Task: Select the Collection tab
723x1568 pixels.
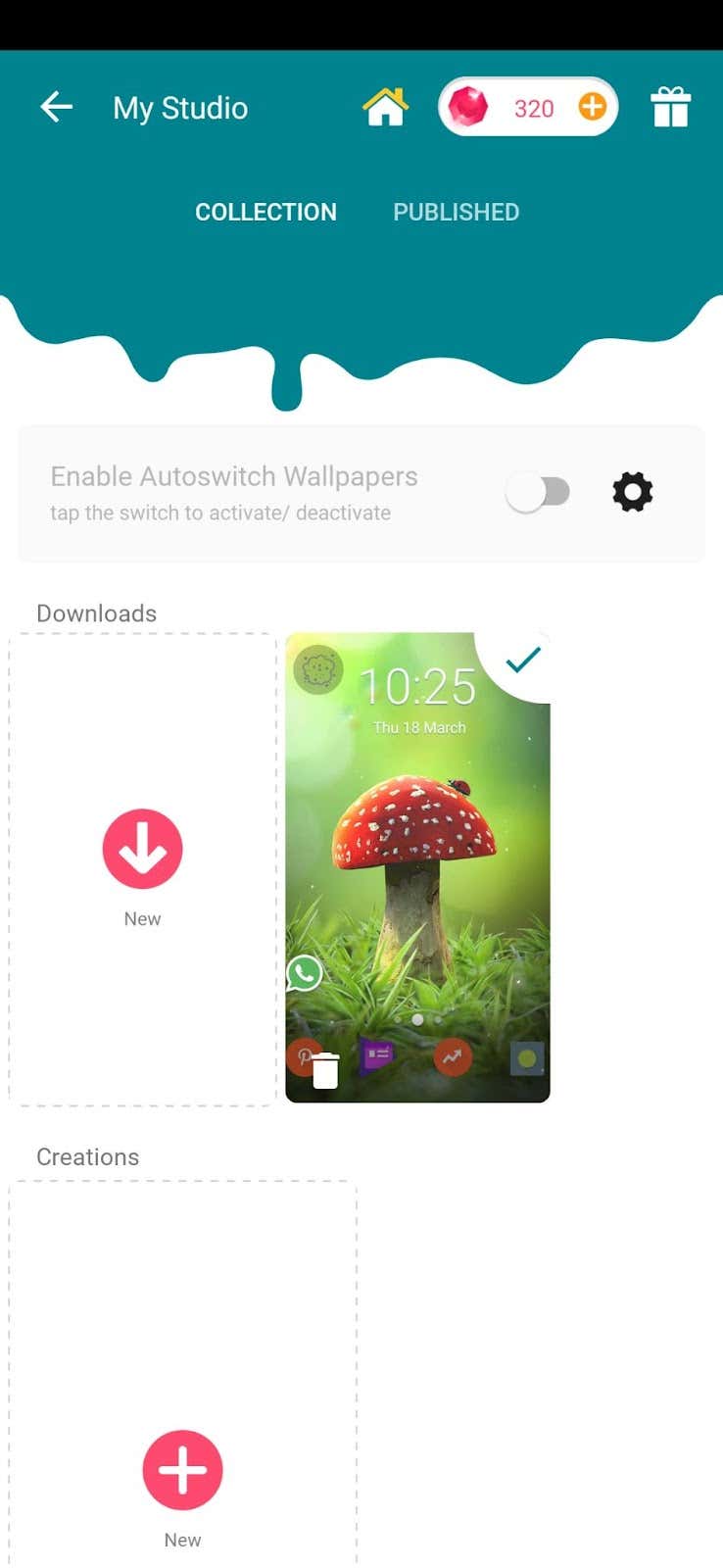Action: [x=265, y=212]
